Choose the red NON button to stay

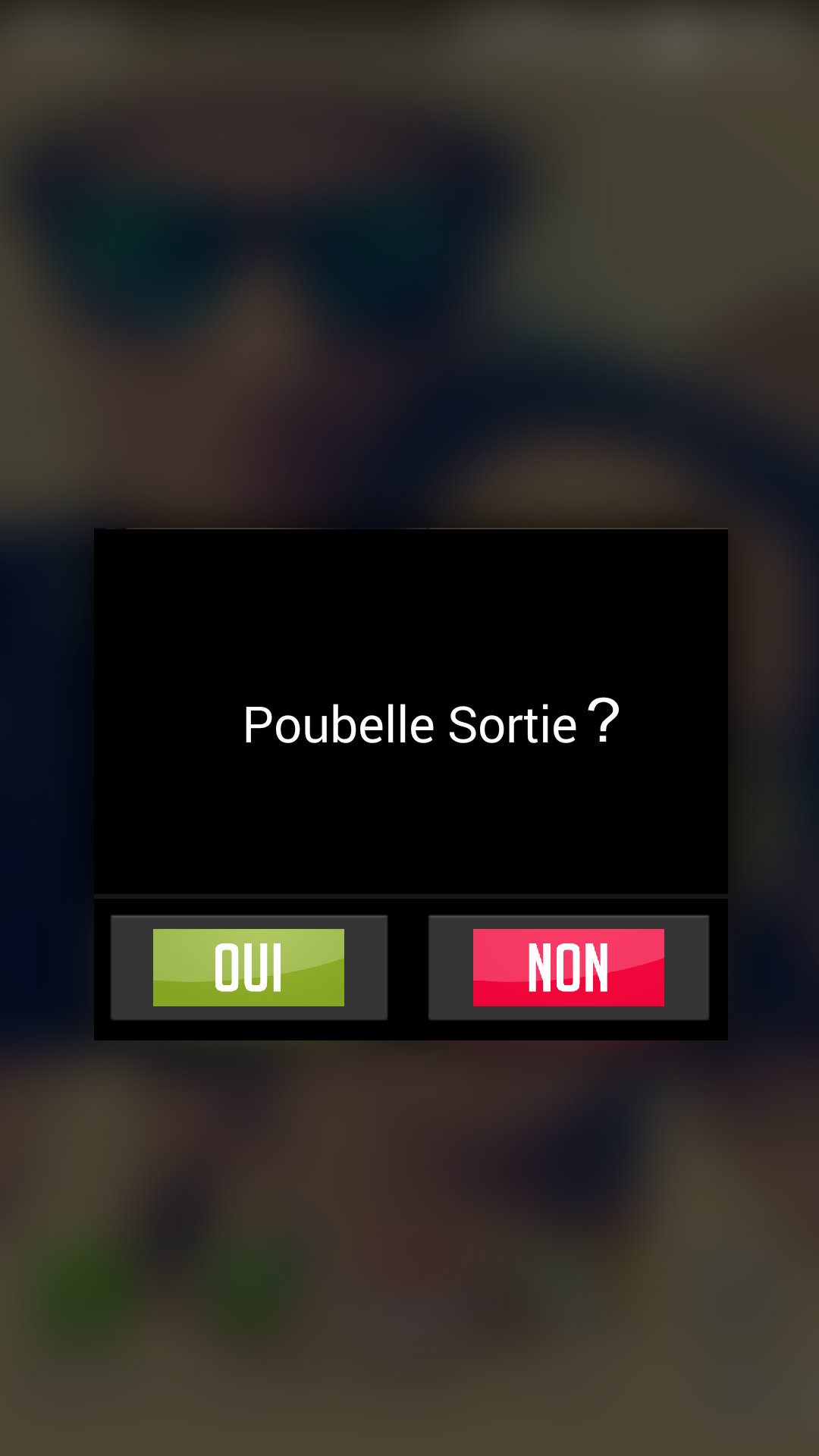pyautogui.click(x=569, y=967)
